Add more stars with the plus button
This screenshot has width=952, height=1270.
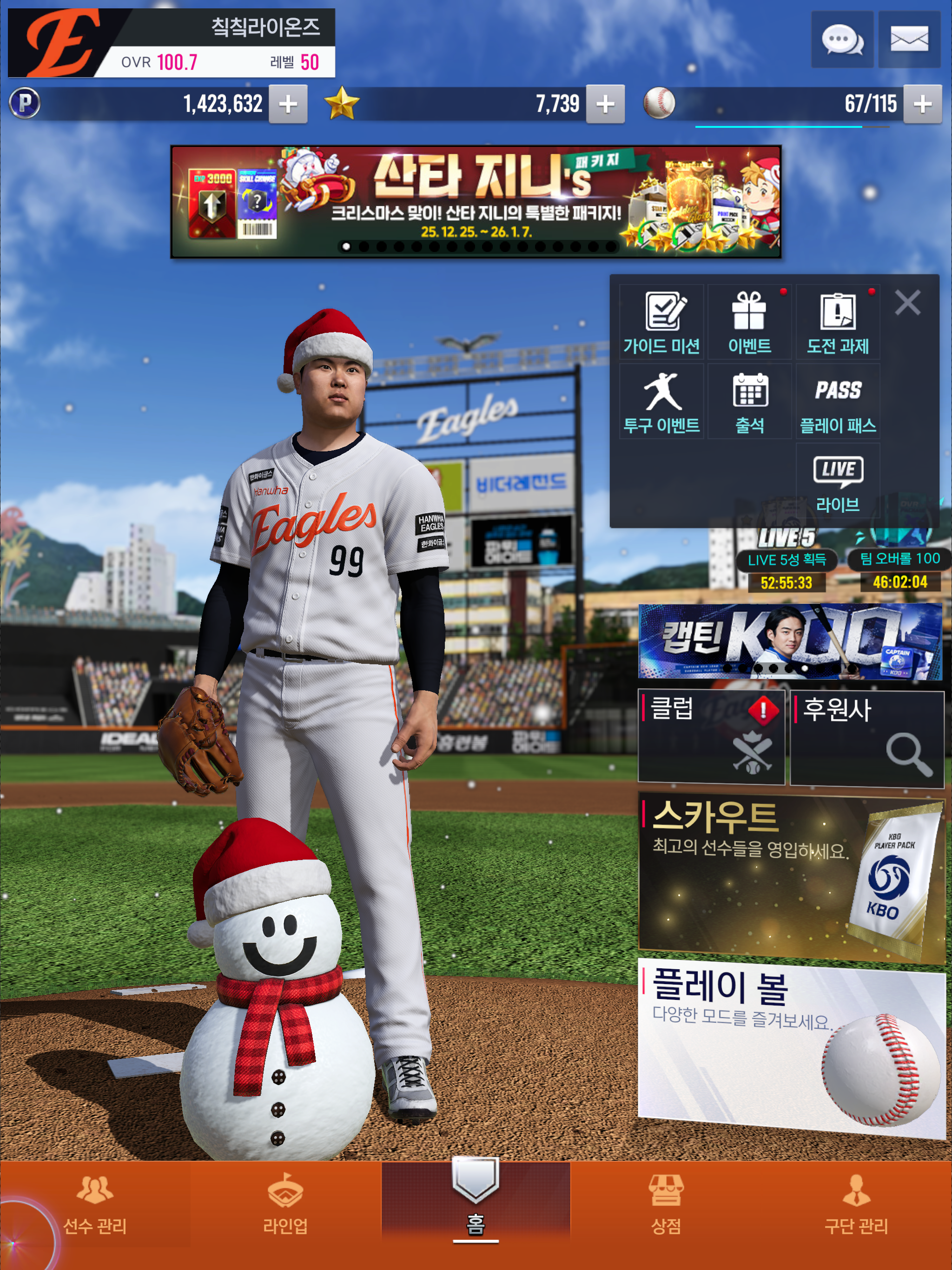(x=605, y=104)
